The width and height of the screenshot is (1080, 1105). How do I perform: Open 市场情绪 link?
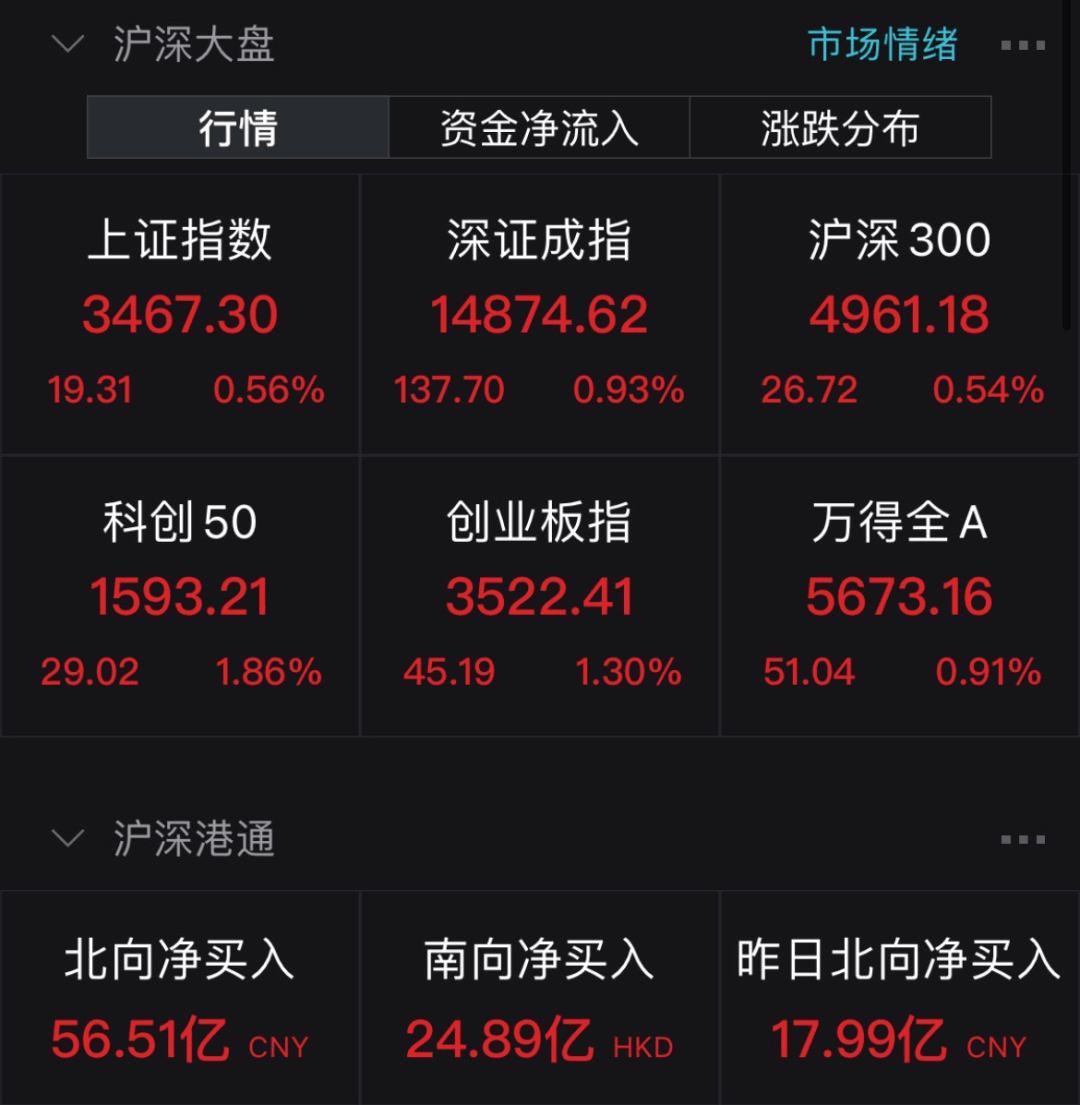(x=885, y=45)
